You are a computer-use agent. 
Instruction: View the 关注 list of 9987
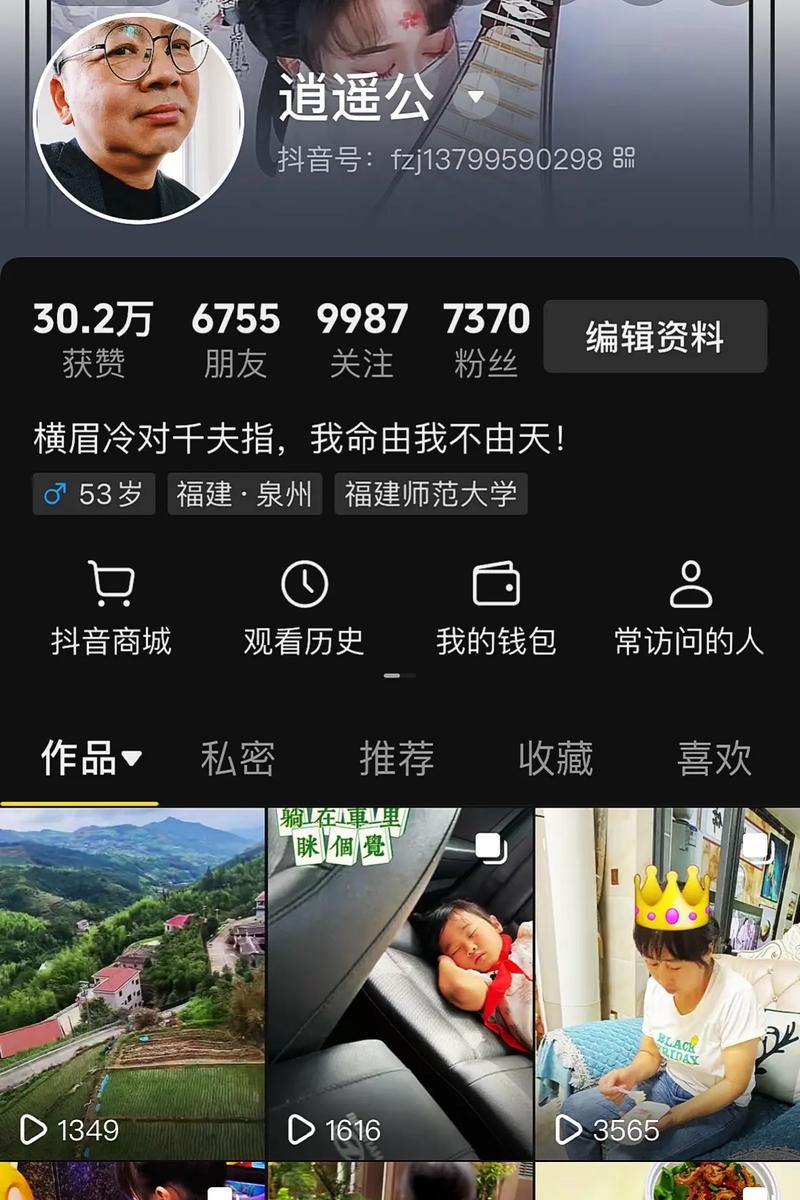362,340
